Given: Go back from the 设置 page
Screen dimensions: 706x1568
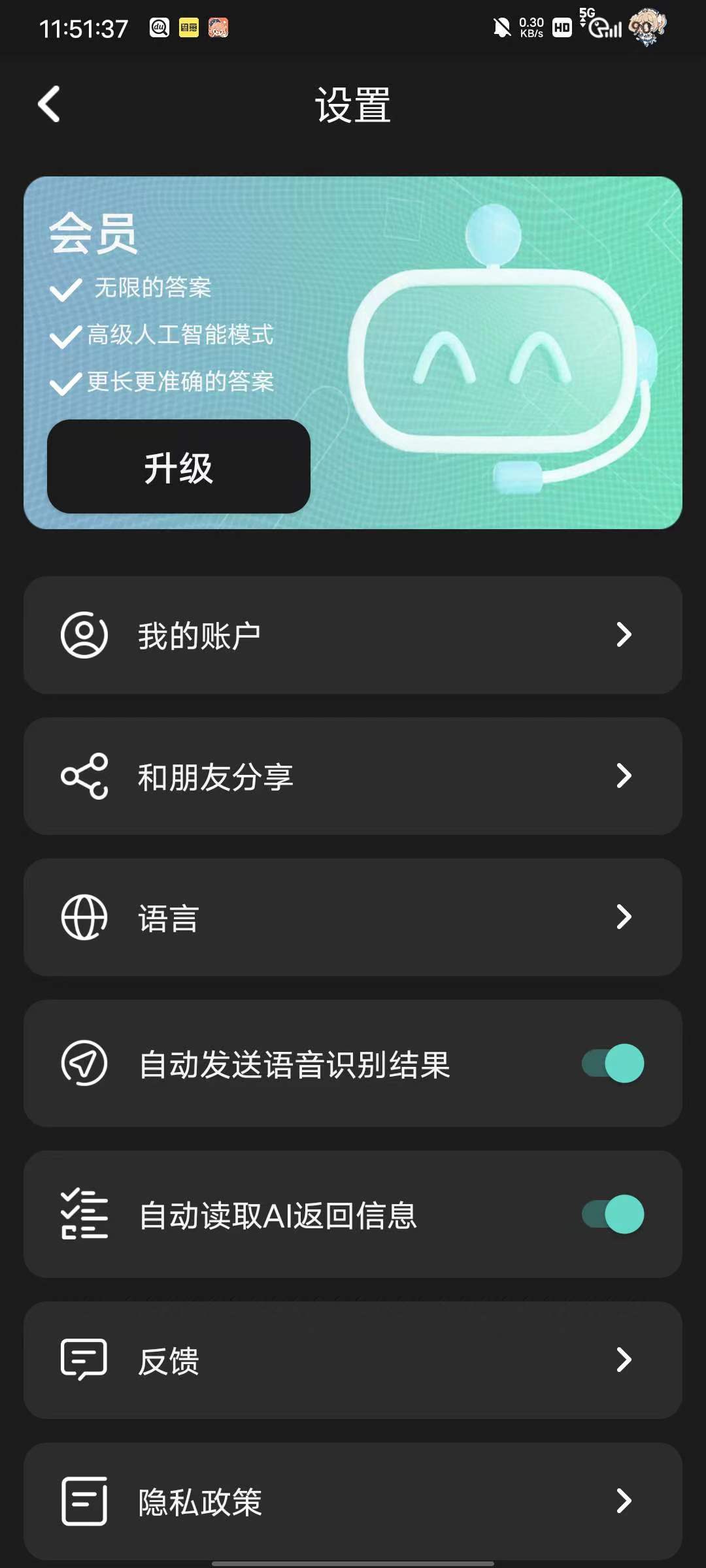Looking at the screenshot, I should coord(49,105).
